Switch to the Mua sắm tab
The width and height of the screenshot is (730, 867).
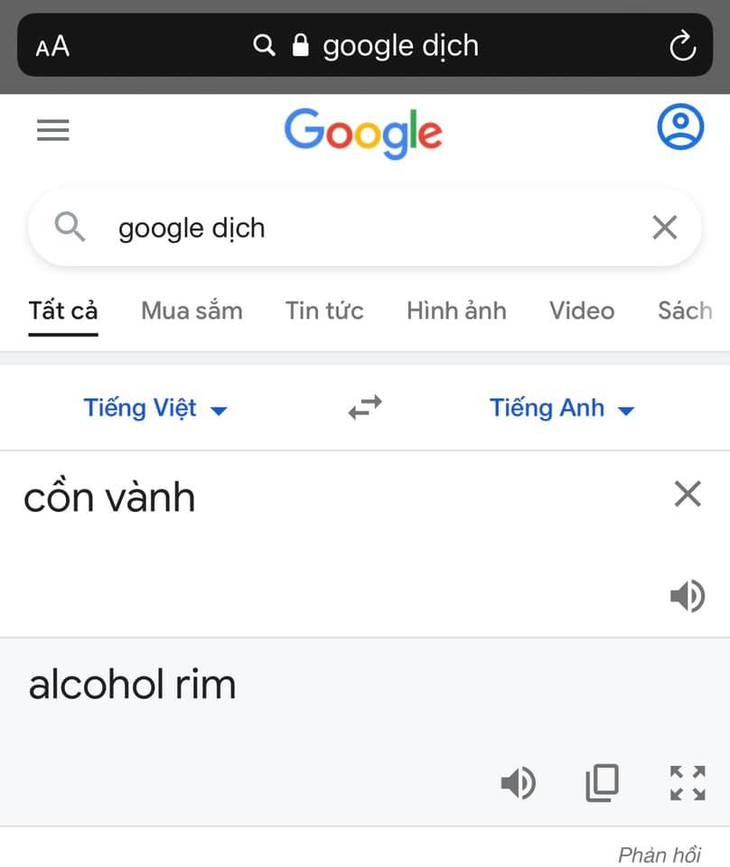[x=191, y=311]
